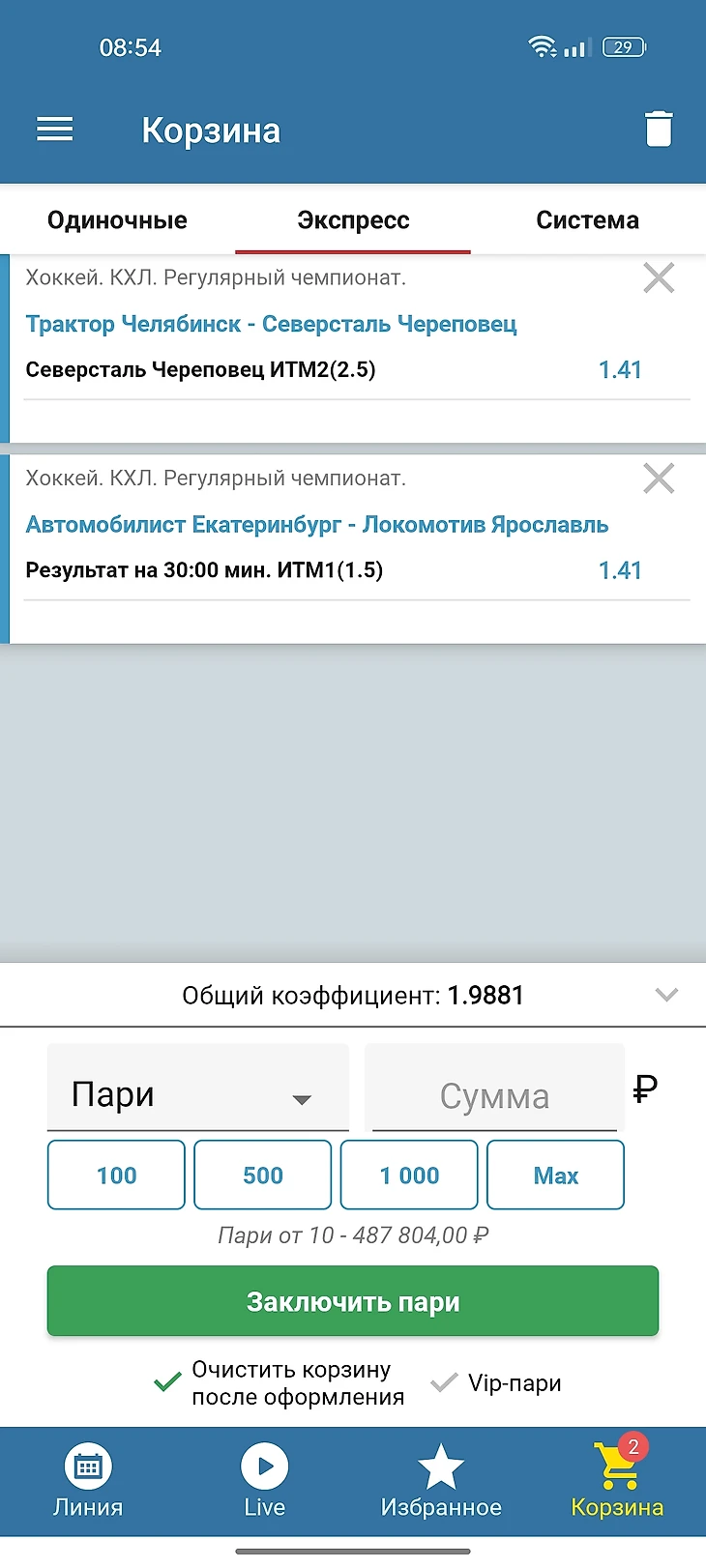Enable the Vip-пари checkbox
The height and width of the screenshot is (1568, 706).
[444, 1383]
